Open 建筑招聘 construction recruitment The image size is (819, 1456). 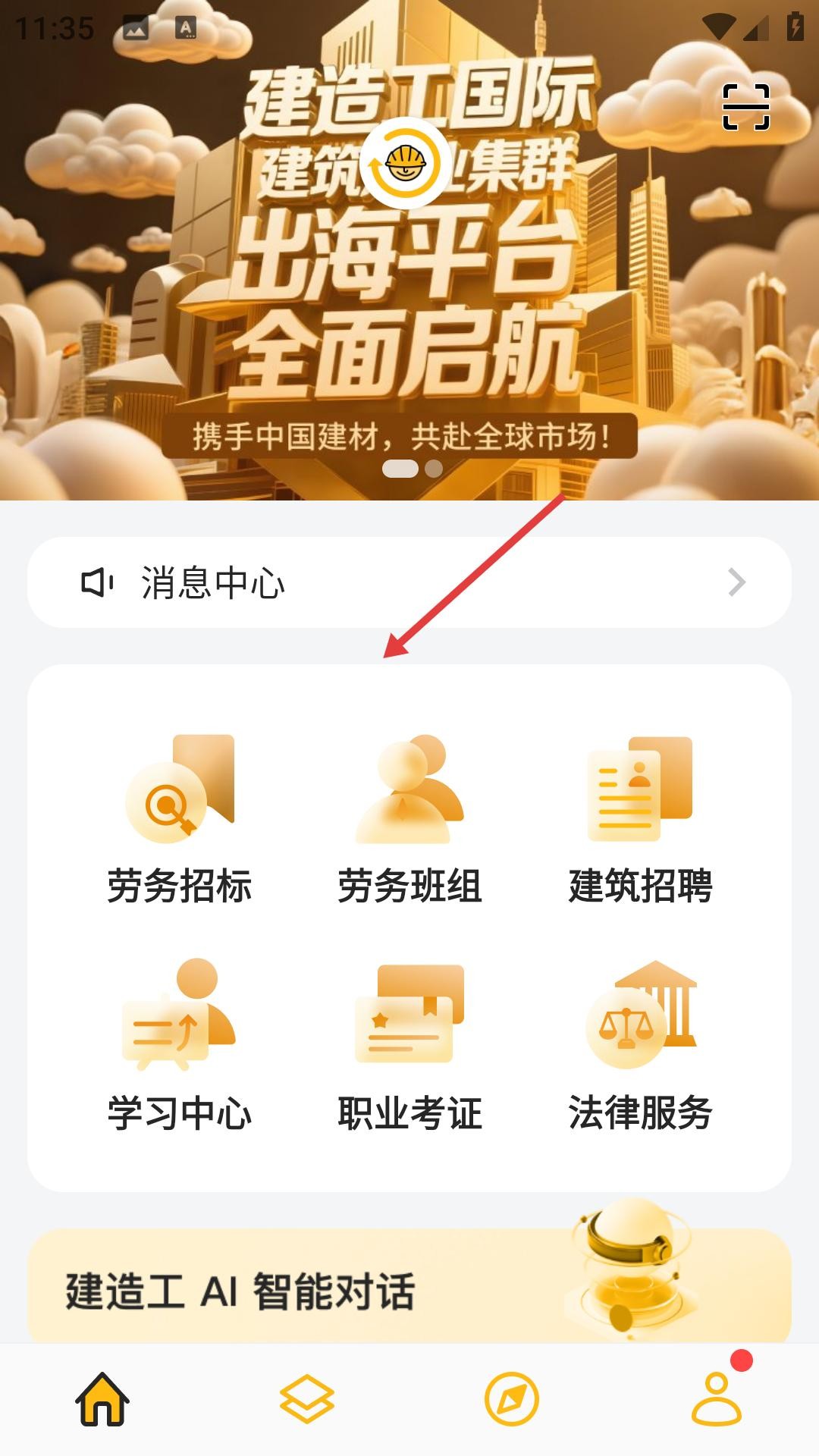pyautogui.click(x=640, y=821)
